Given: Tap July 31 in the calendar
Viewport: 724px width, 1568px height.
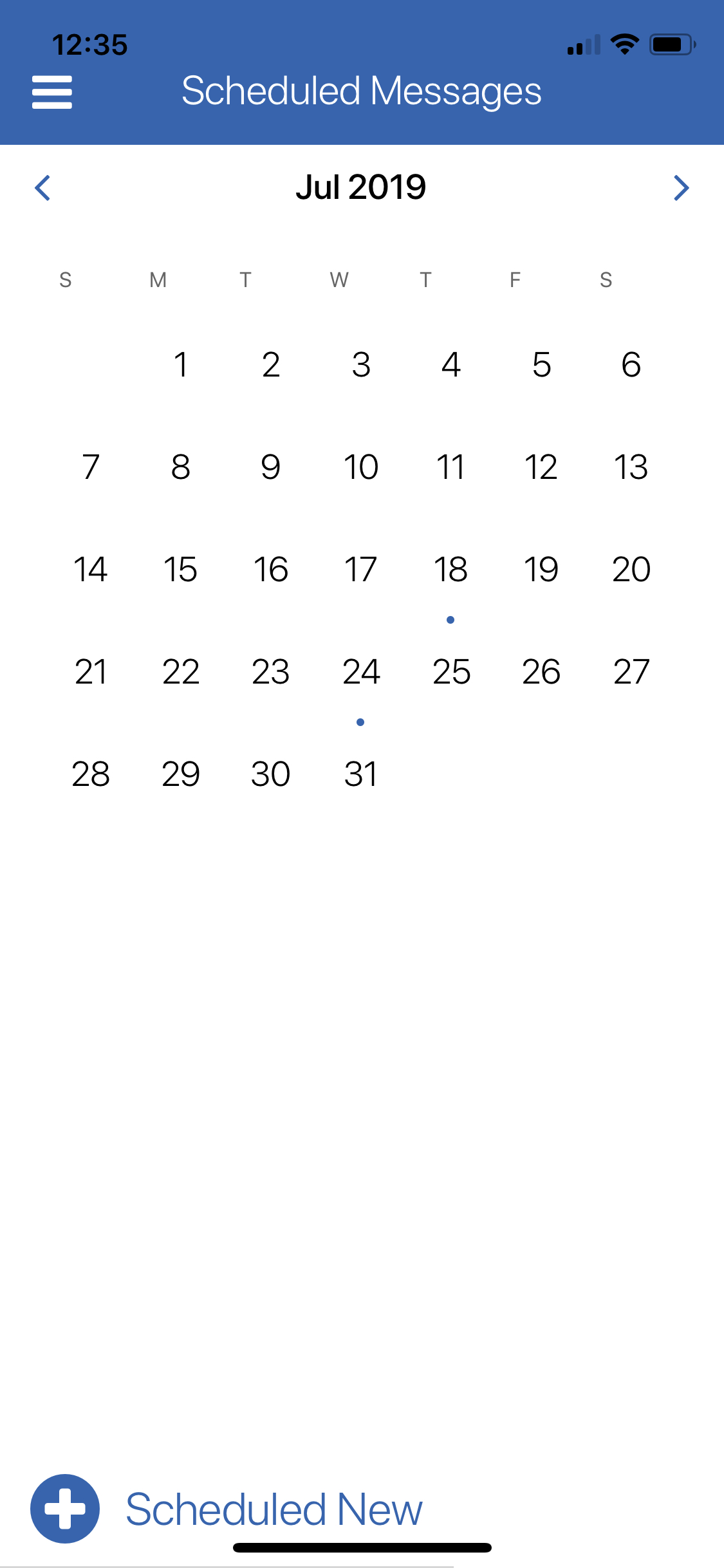Looking at the screenshot, I should pyautogui.click(x=361, y=774).
